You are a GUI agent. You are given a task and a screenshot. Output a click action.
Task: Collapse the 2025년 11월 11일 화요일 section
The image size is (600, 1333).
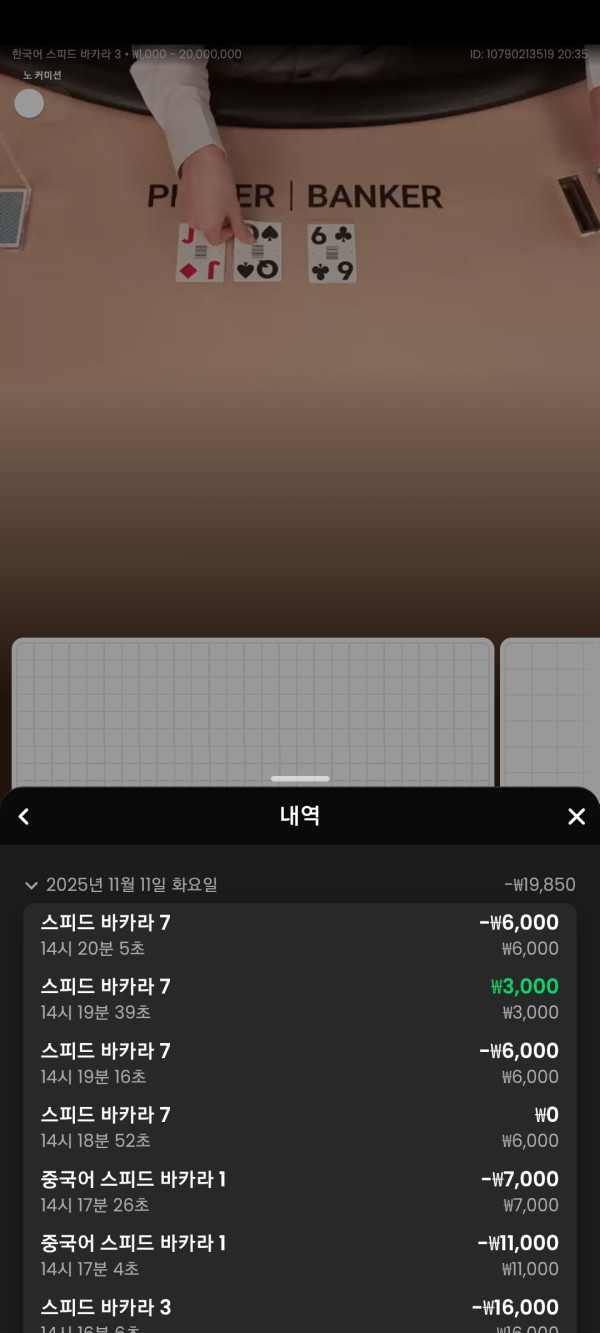click(31, 885)
